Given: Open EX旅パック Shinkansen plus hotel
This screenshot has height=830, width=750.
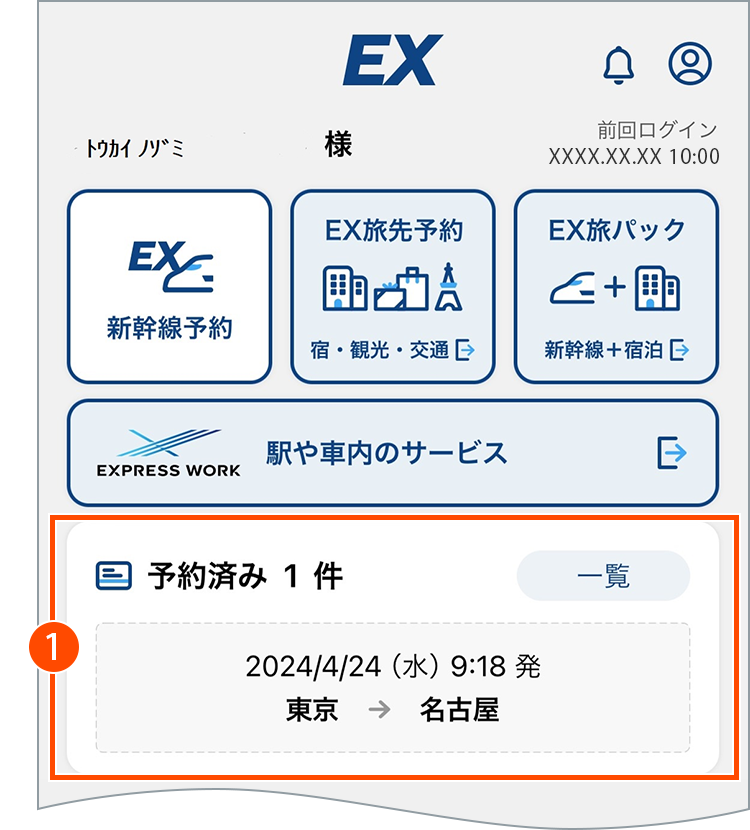Looking at the screenshot, I should pos(616,286).
